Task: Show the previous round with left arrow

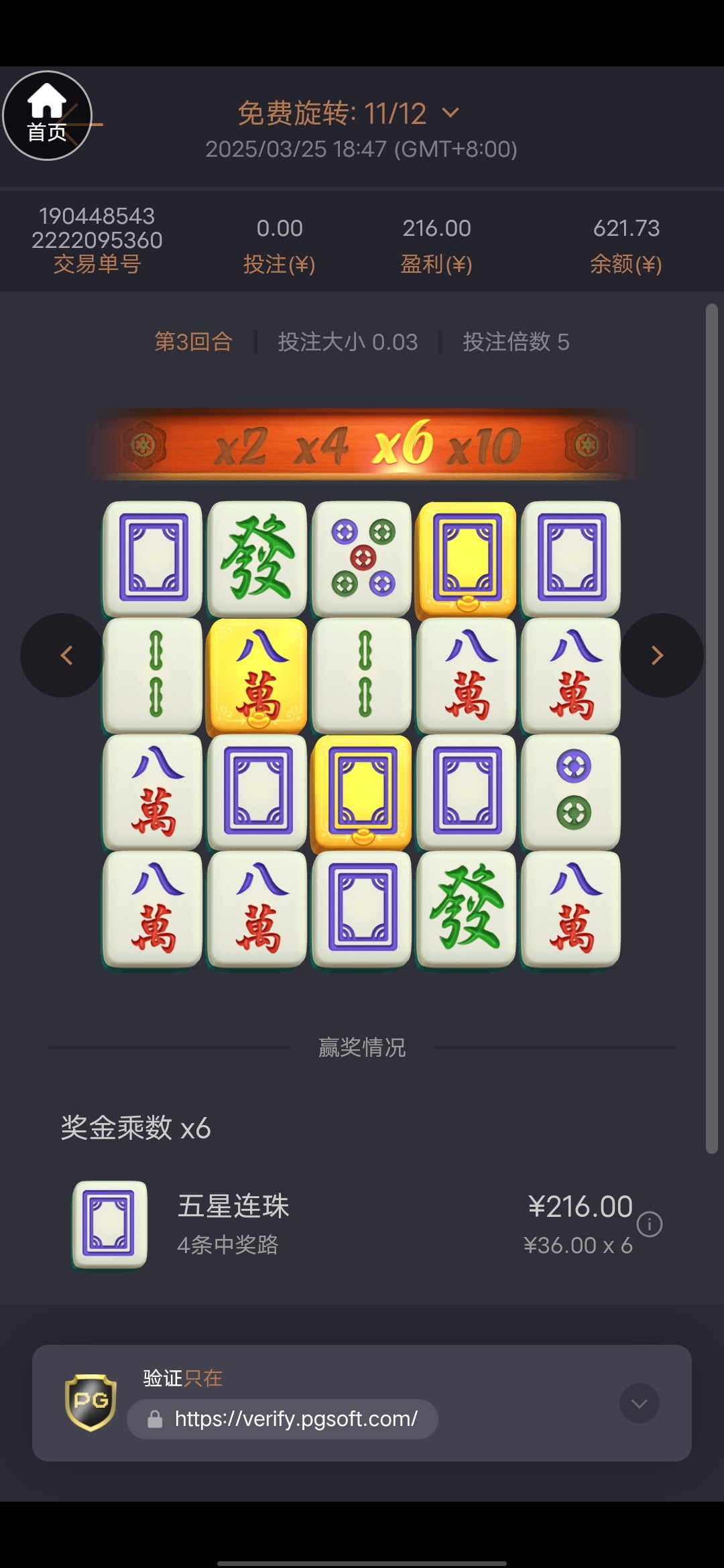Action: point(66,655)
